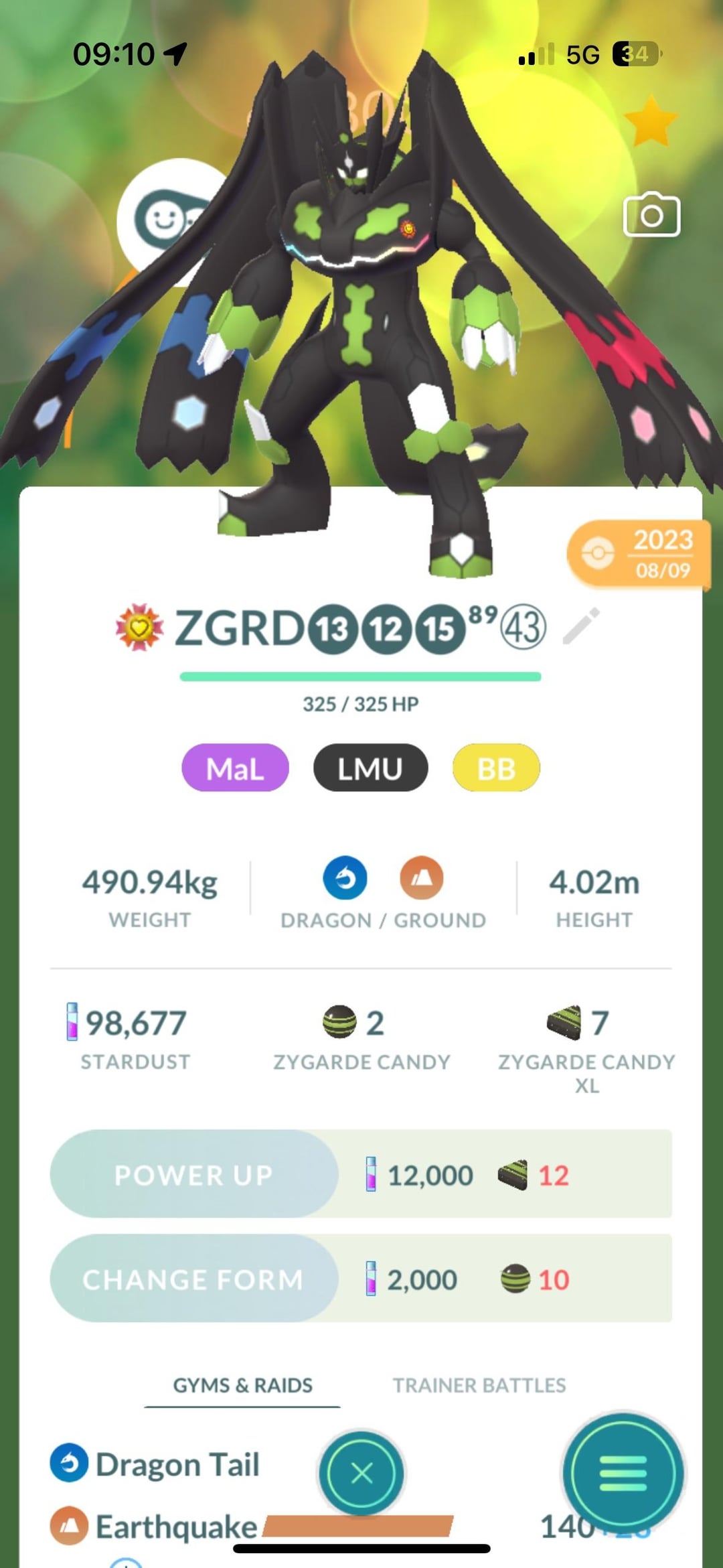Tap the POWER UP button
The image size is (723, 1568).
[194, 1174]
